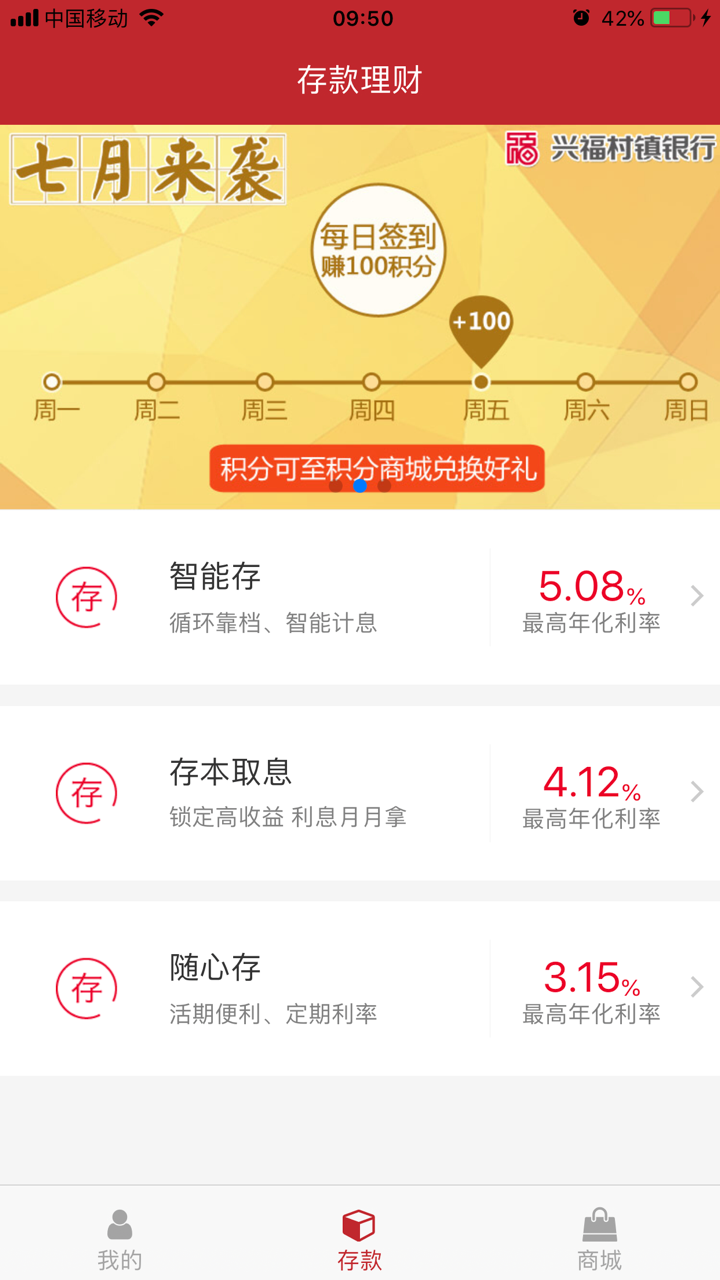Tap the 存本取息 red deposit icon

click(x=88, y=792)
